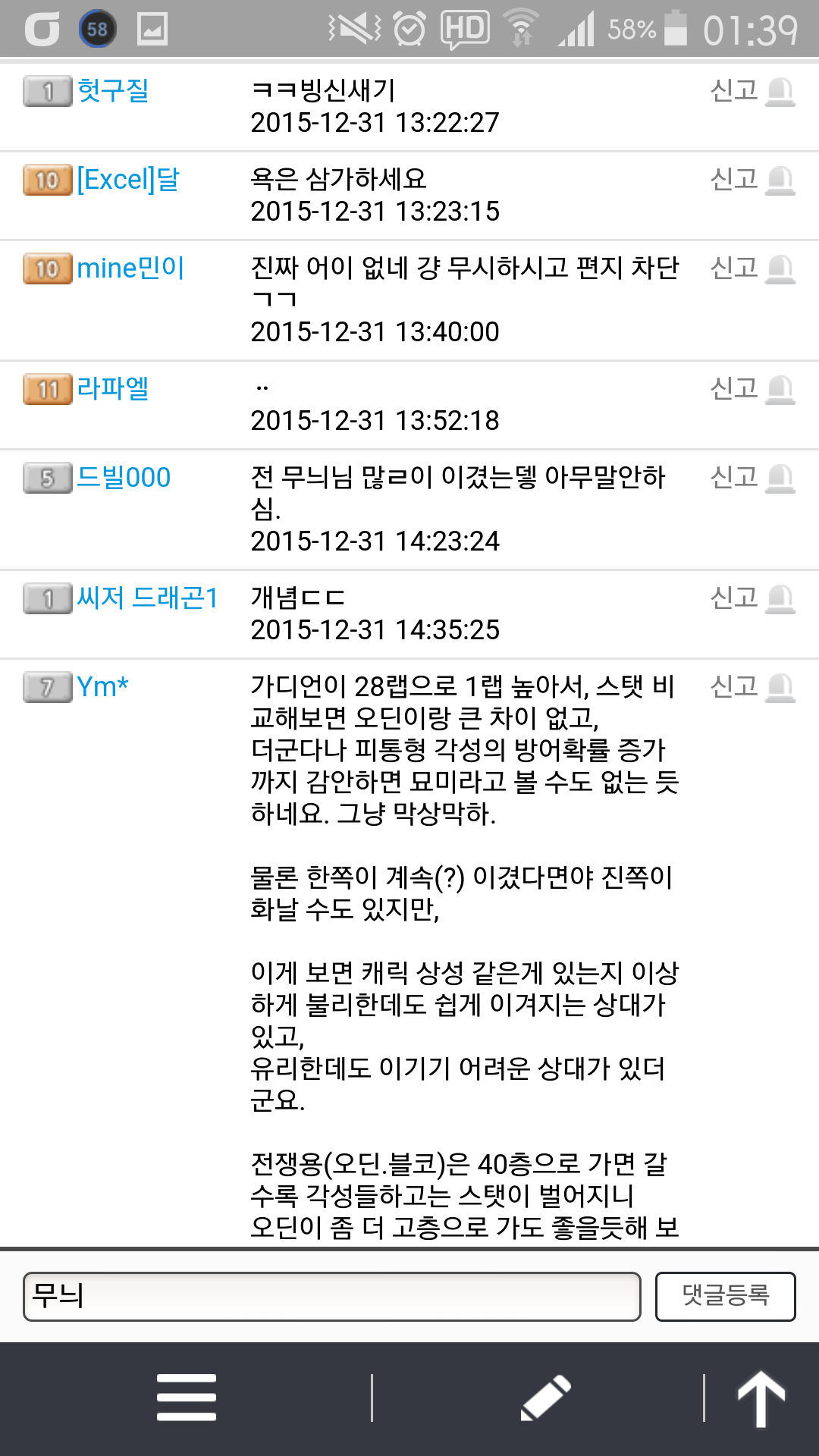Report the comment from mine민이
The height and width of the screenshot is (1456, 819).
(752, 268)
